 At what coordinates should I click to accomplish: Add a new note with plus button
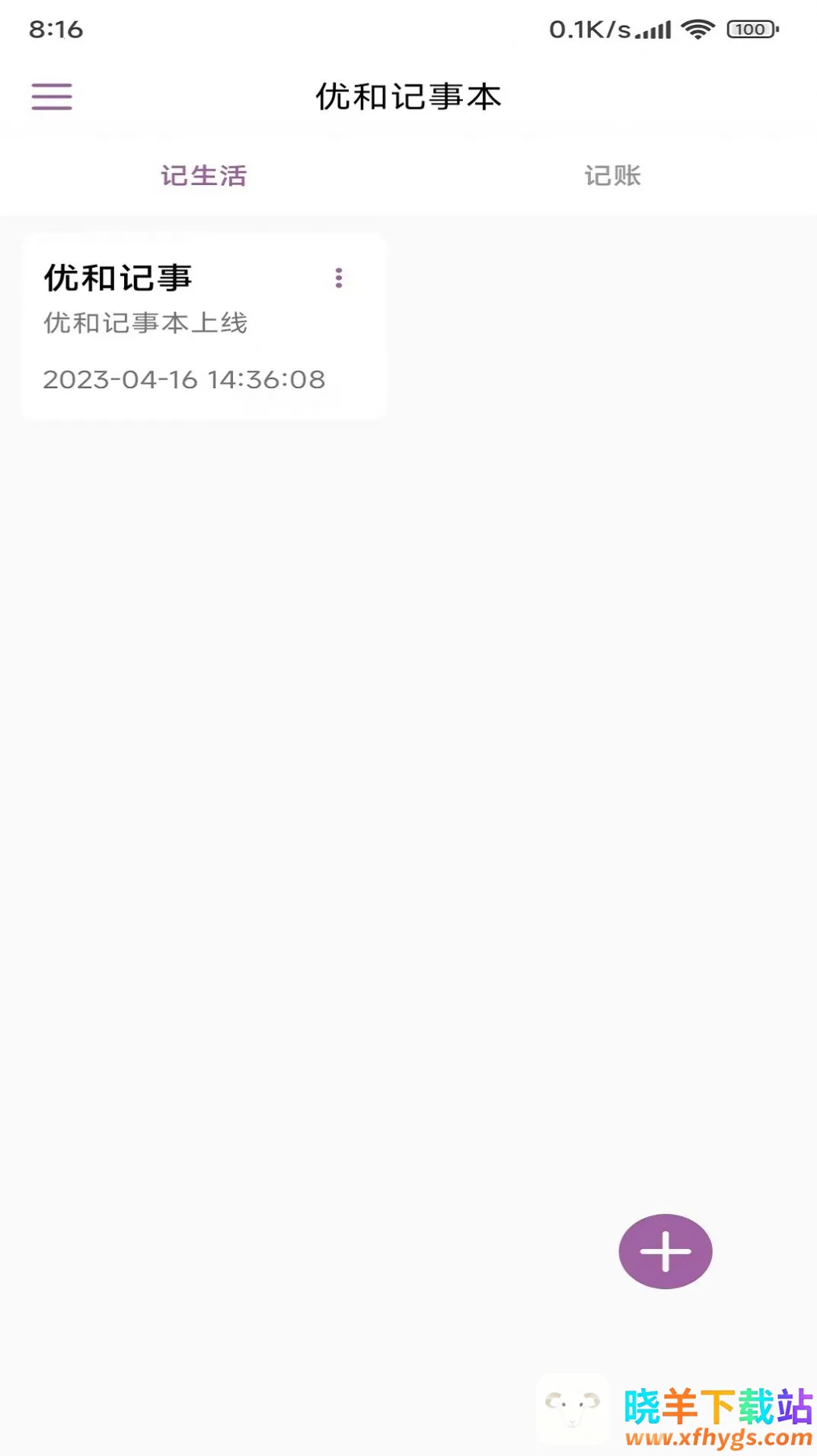(x=665, y=1251)
